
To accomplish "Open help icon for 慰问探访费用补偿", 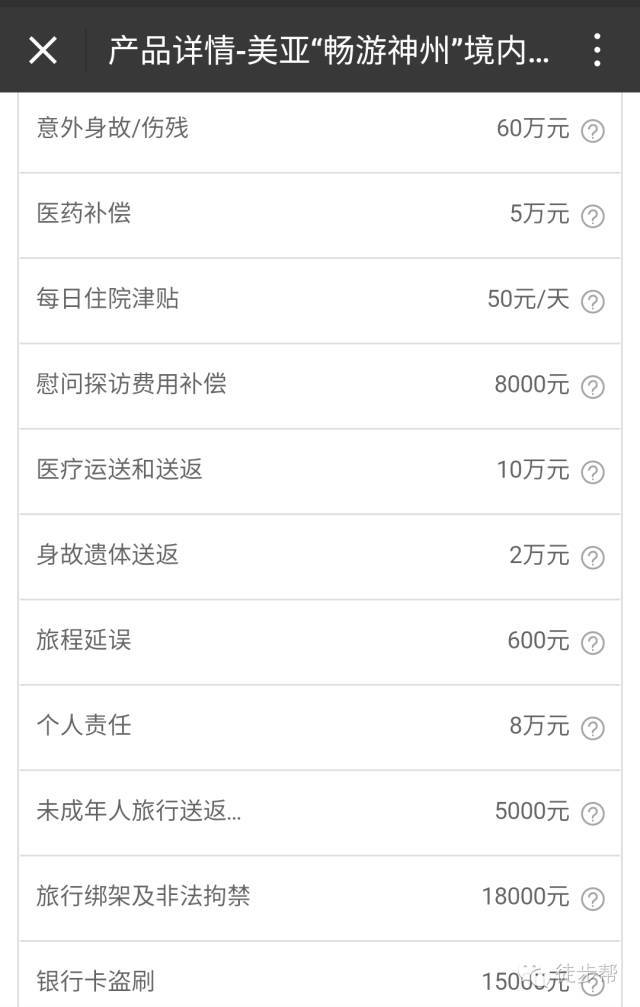I will click(x=592, y=387).
